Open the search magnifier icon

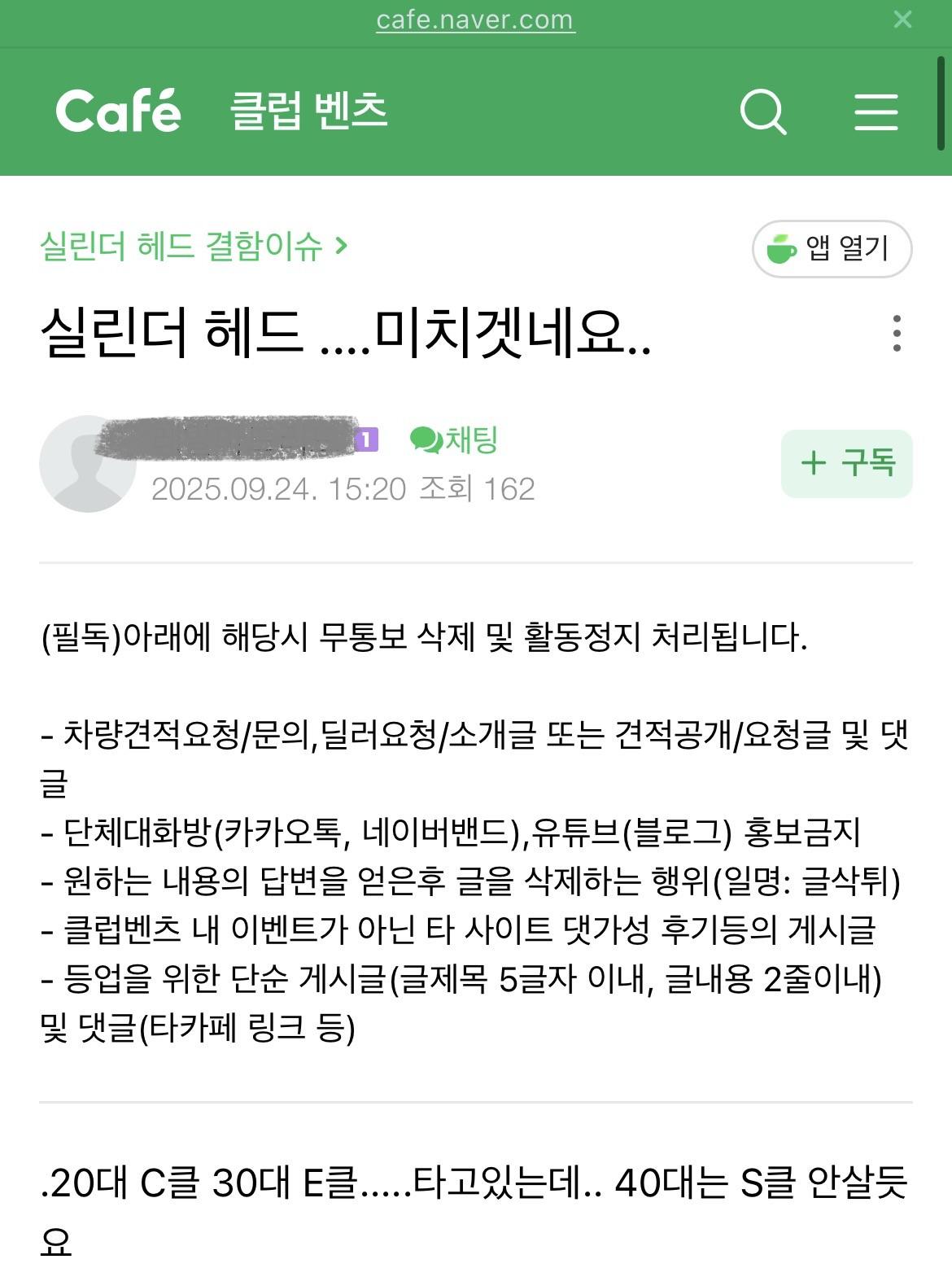click(x=762, y=111)
